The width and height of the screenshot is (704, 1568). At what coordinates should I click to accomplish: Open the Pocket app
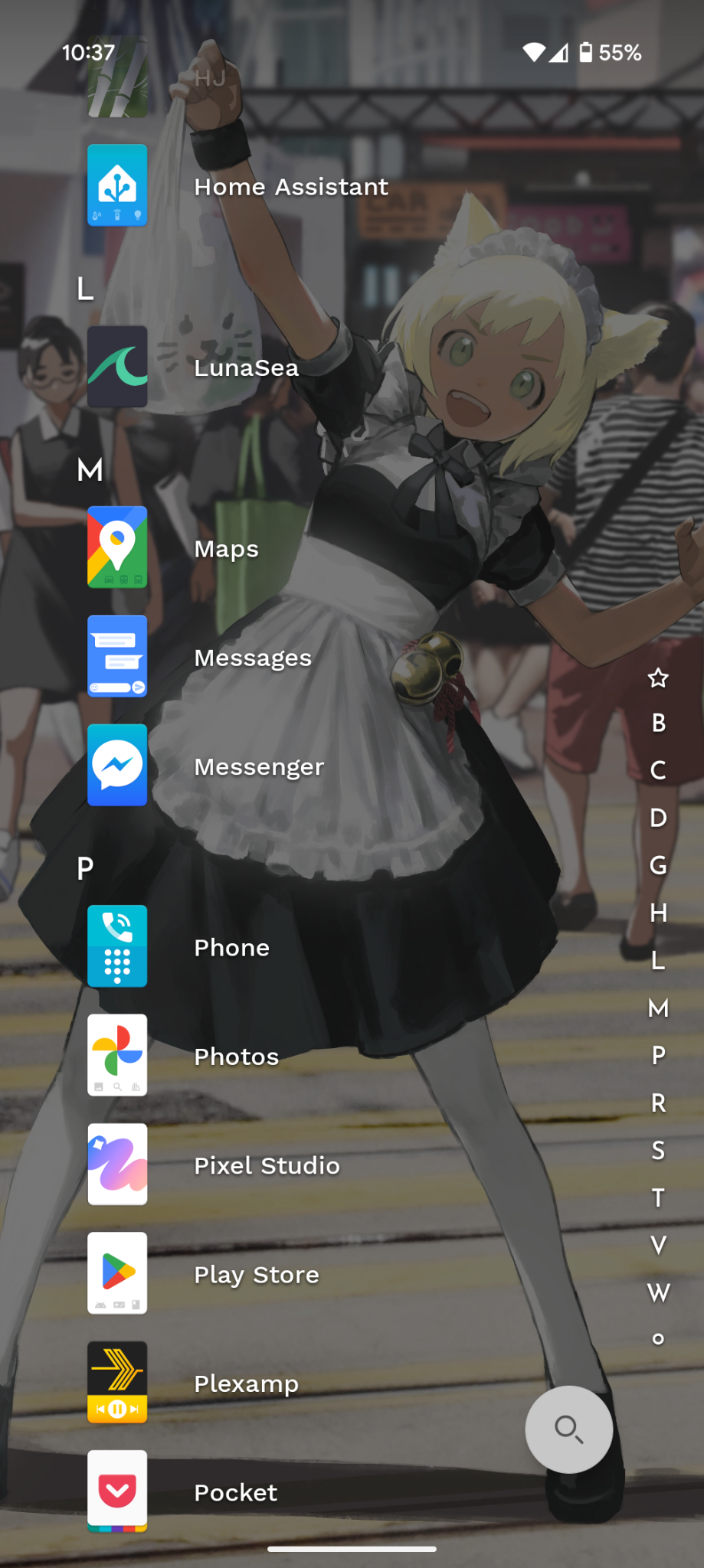tap(117, 1491)
